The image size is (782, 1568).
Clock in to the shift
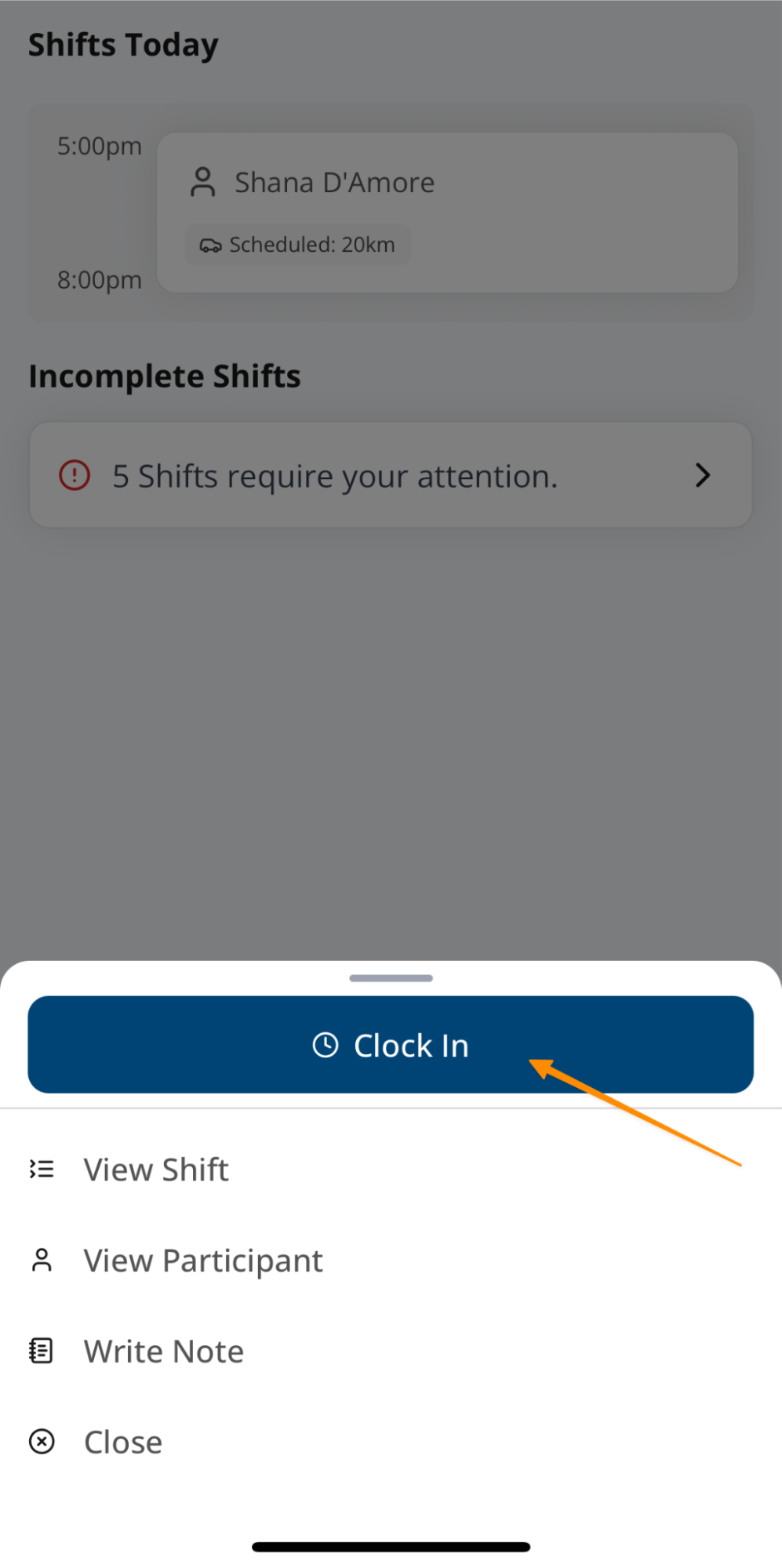pos(391,1044)
